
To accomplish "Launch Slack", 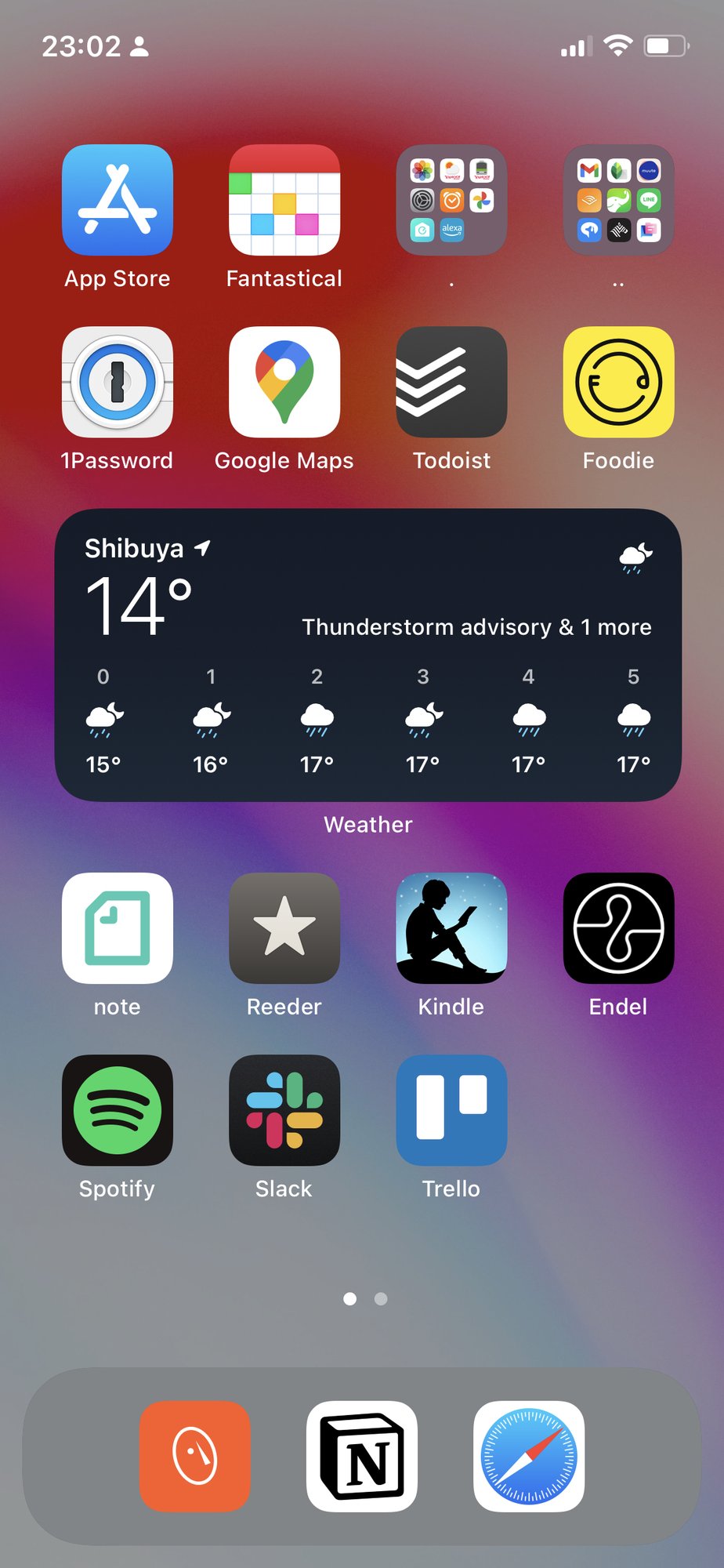I will pyautogui.click(x=284, y=1110).
